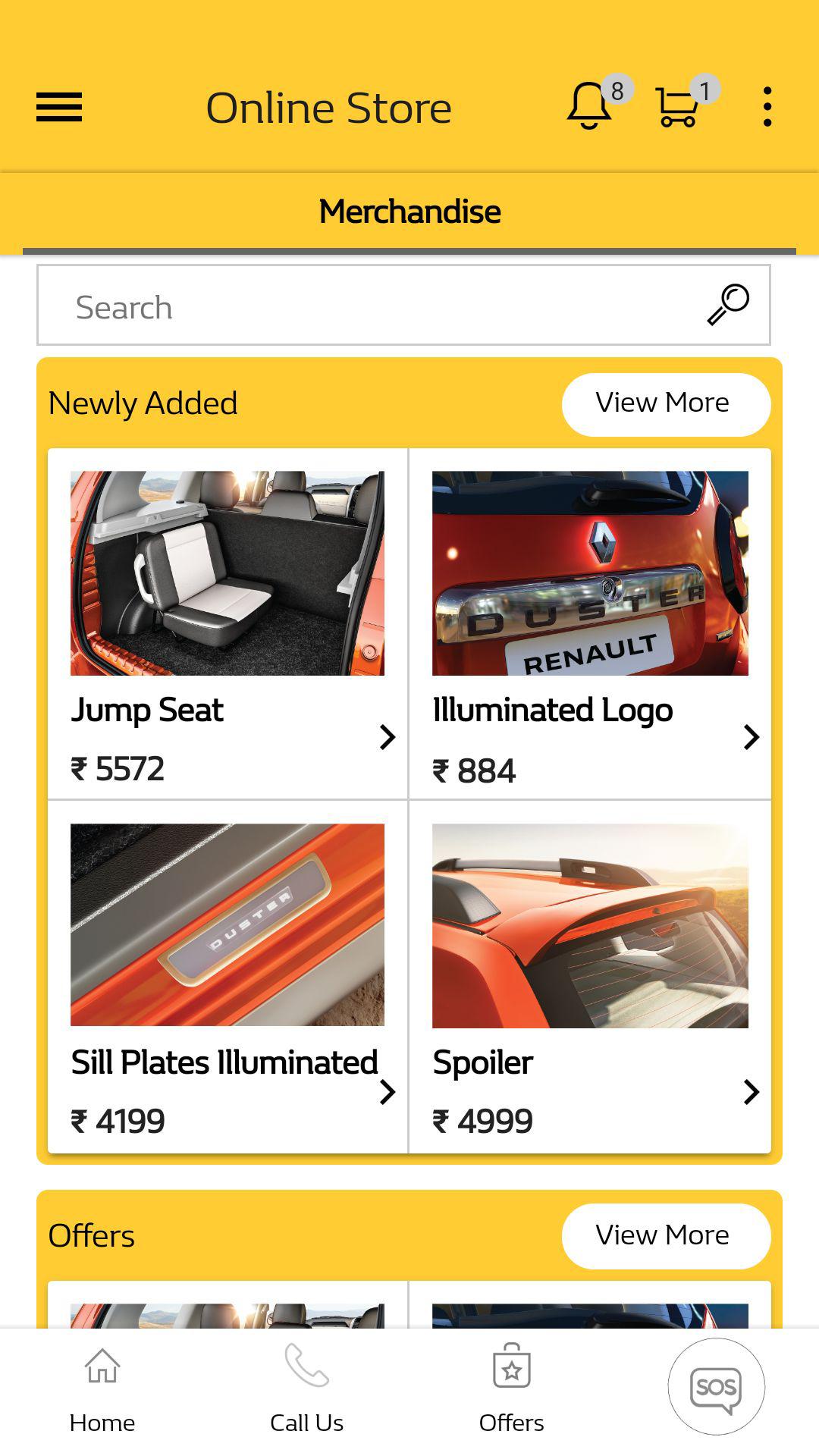The image size is (819, 1456).
Task: Tap the SOS emergency button
Action: click(x=716, y=1387)
